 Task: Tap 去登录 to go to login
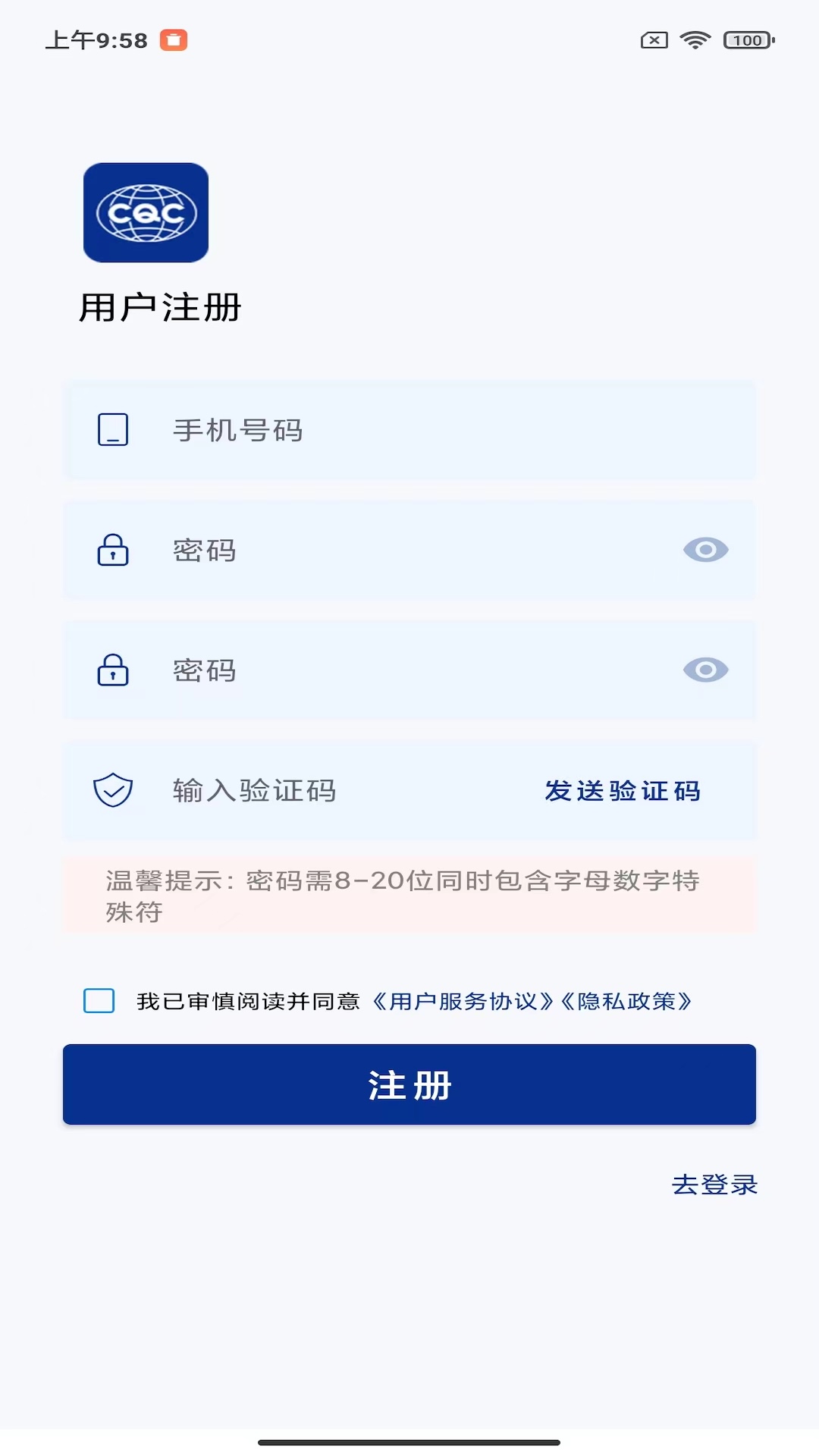(x=716, y=1185)
